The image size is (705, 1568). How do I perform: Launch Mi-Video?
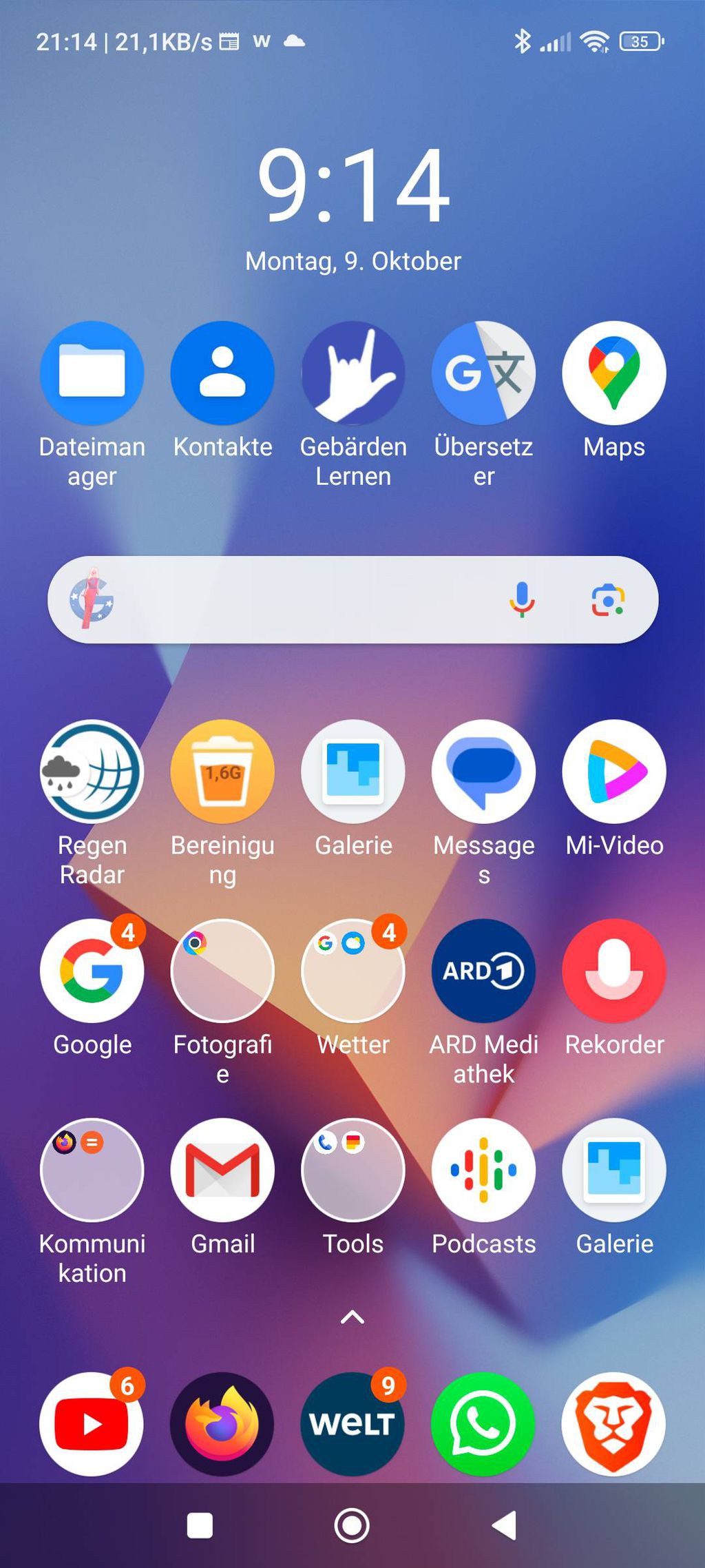point(614,772)
